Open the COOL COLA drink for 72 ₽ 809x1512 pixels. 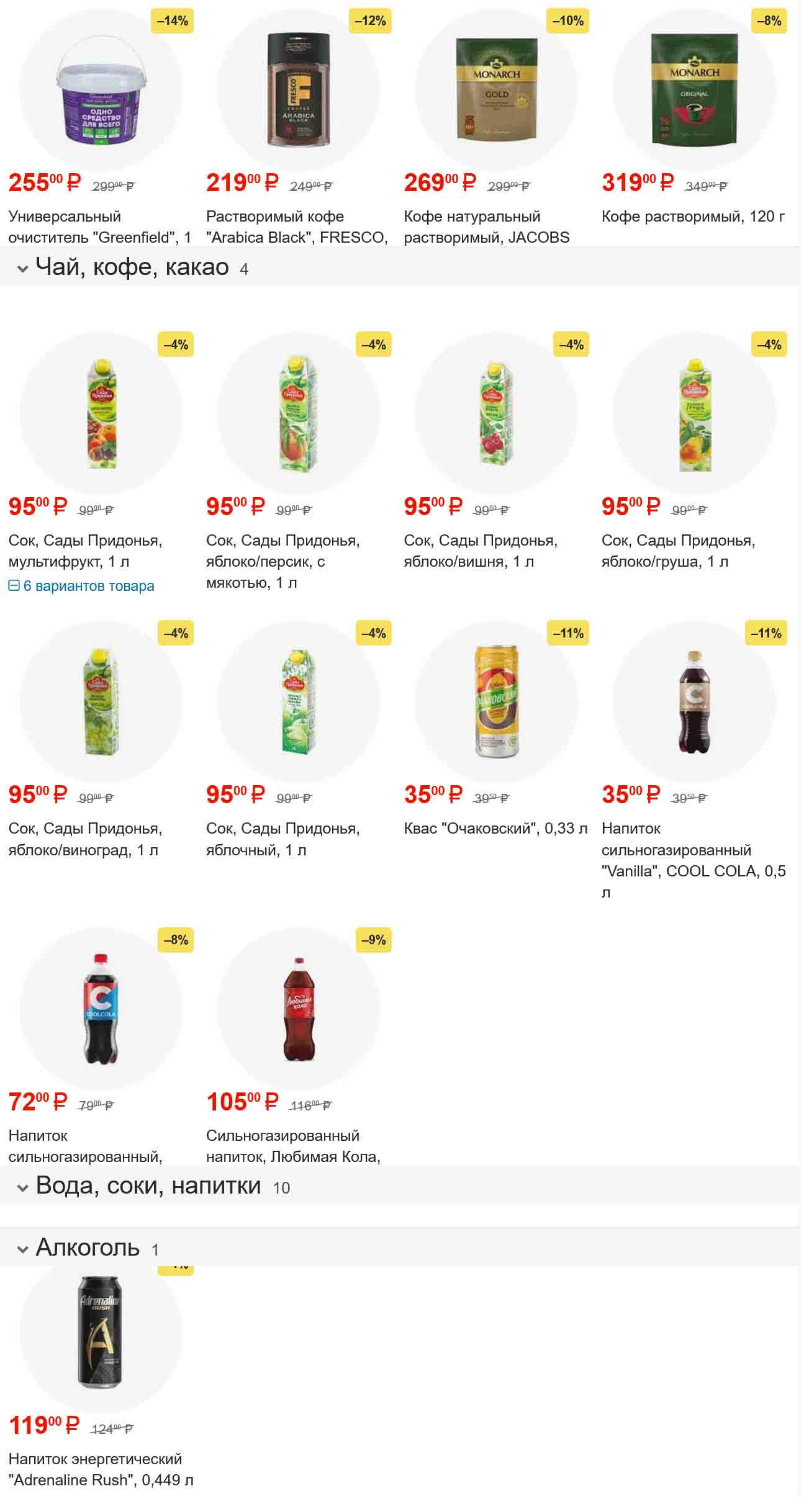point(100,1009)
